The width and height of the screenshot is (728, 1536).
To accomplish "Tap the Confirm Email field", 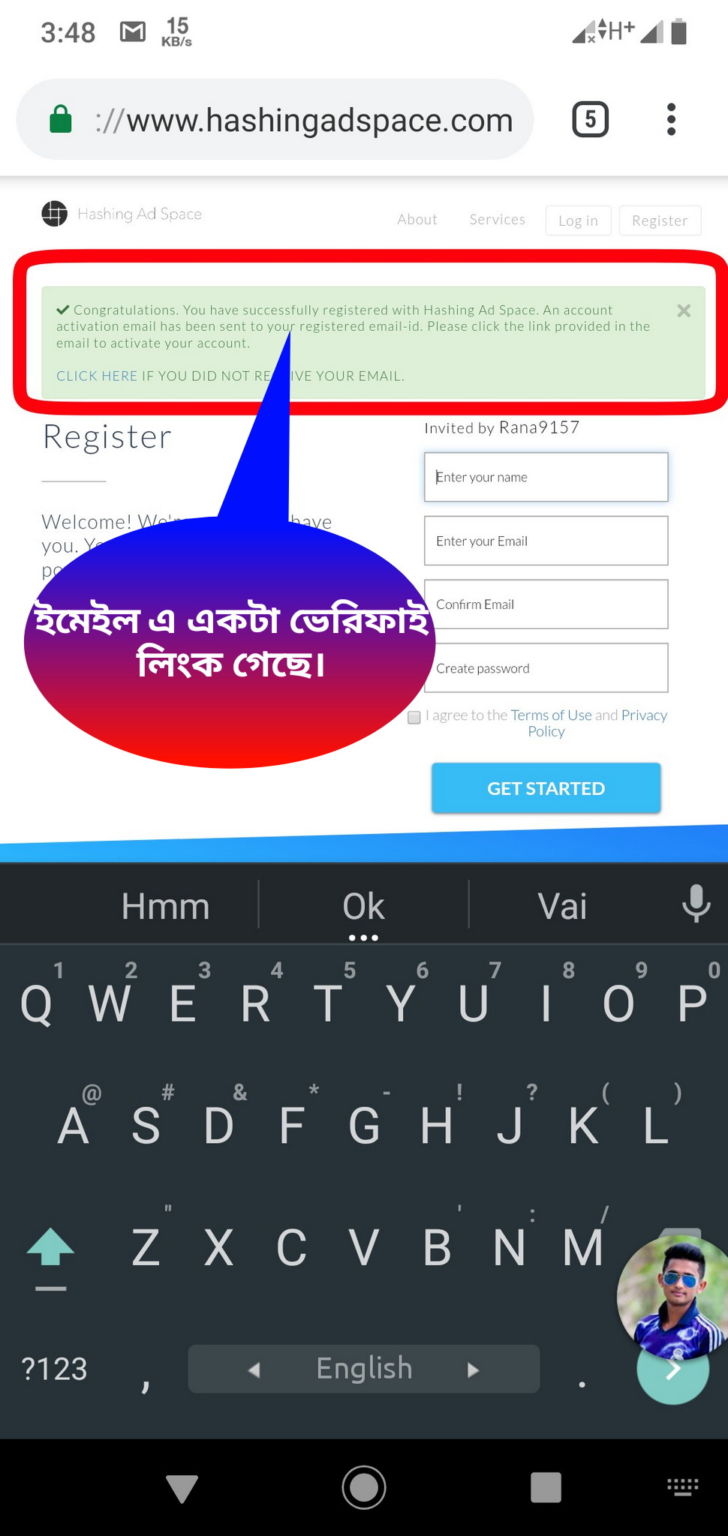I will click(546, 605).
